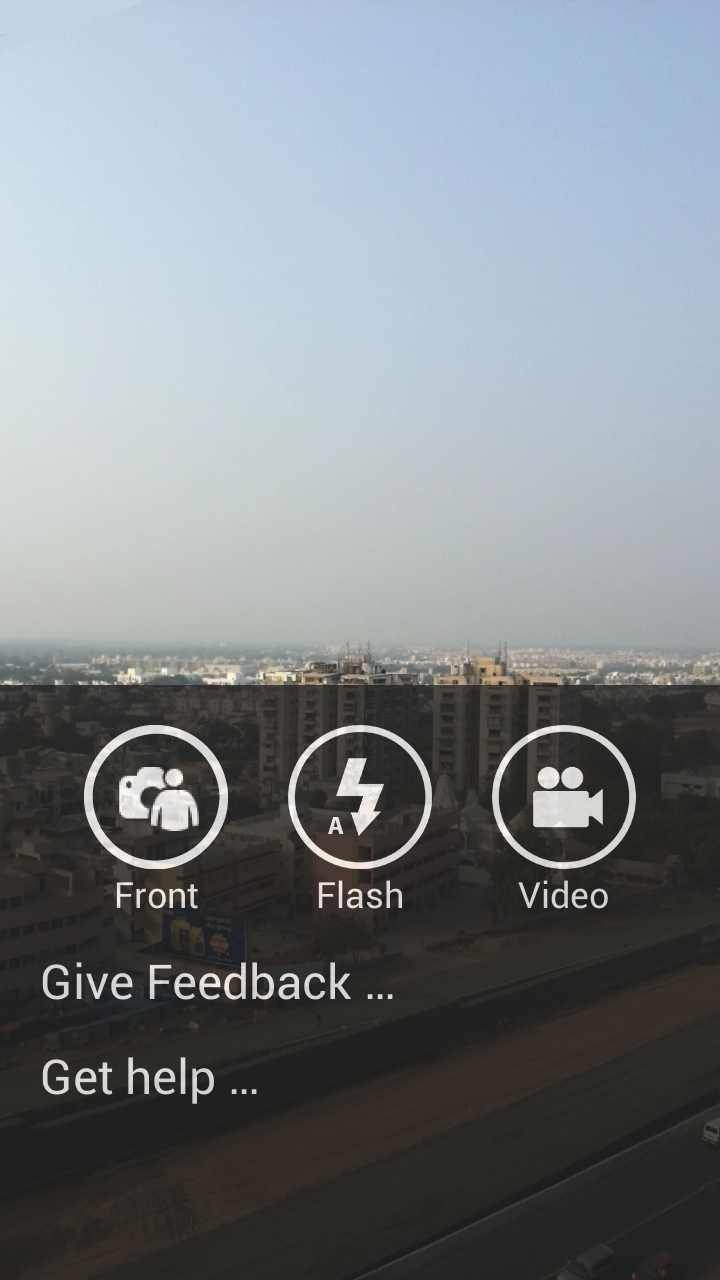Image resolution: width=720 pixels, height=1280 pixels.
Task: Tap the 'Flash' label below its icon
Action: 360,895
